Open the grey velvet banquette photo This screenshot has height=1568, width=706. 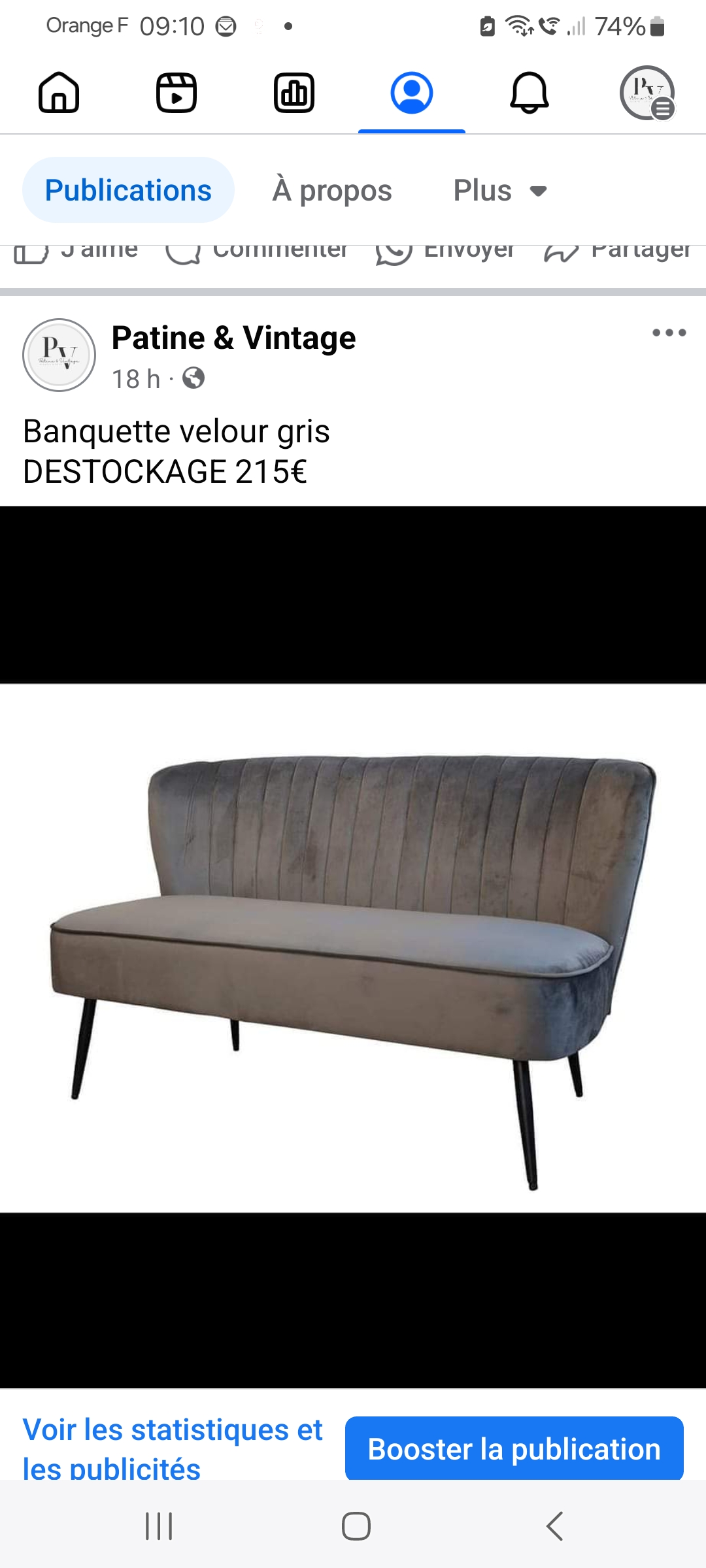[x=353, y=947]
